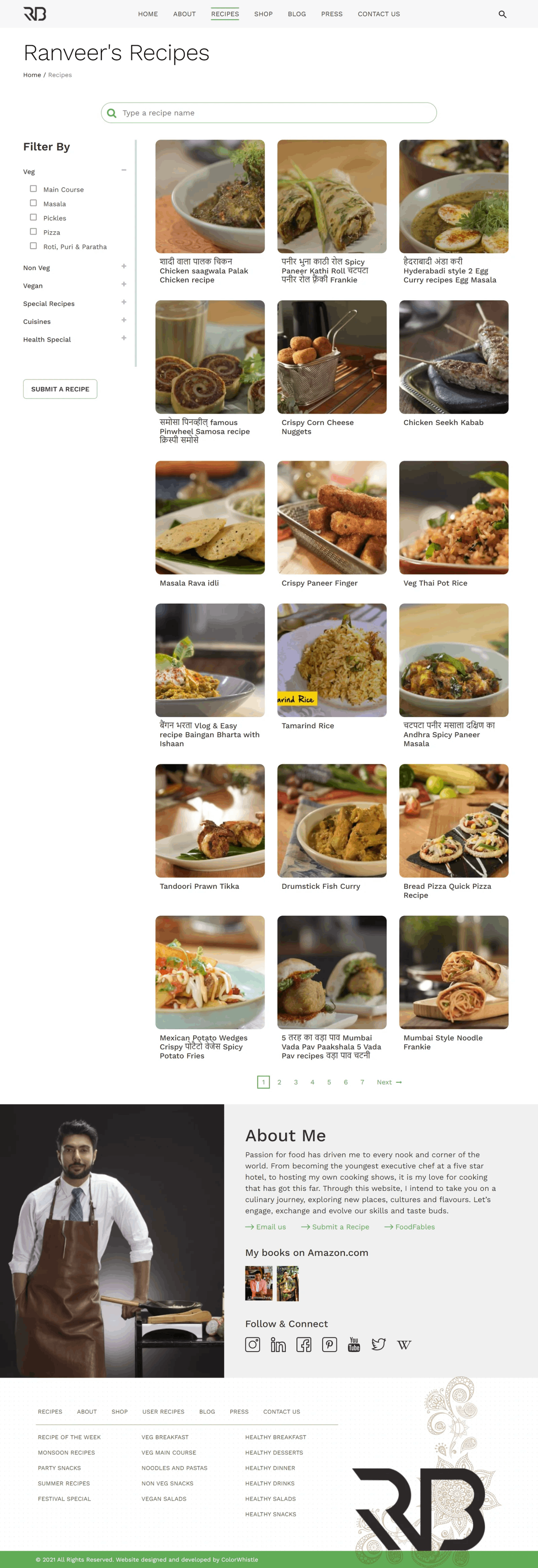
Task: Open the search magnifier in the header
Action: (x=502, y=13)
